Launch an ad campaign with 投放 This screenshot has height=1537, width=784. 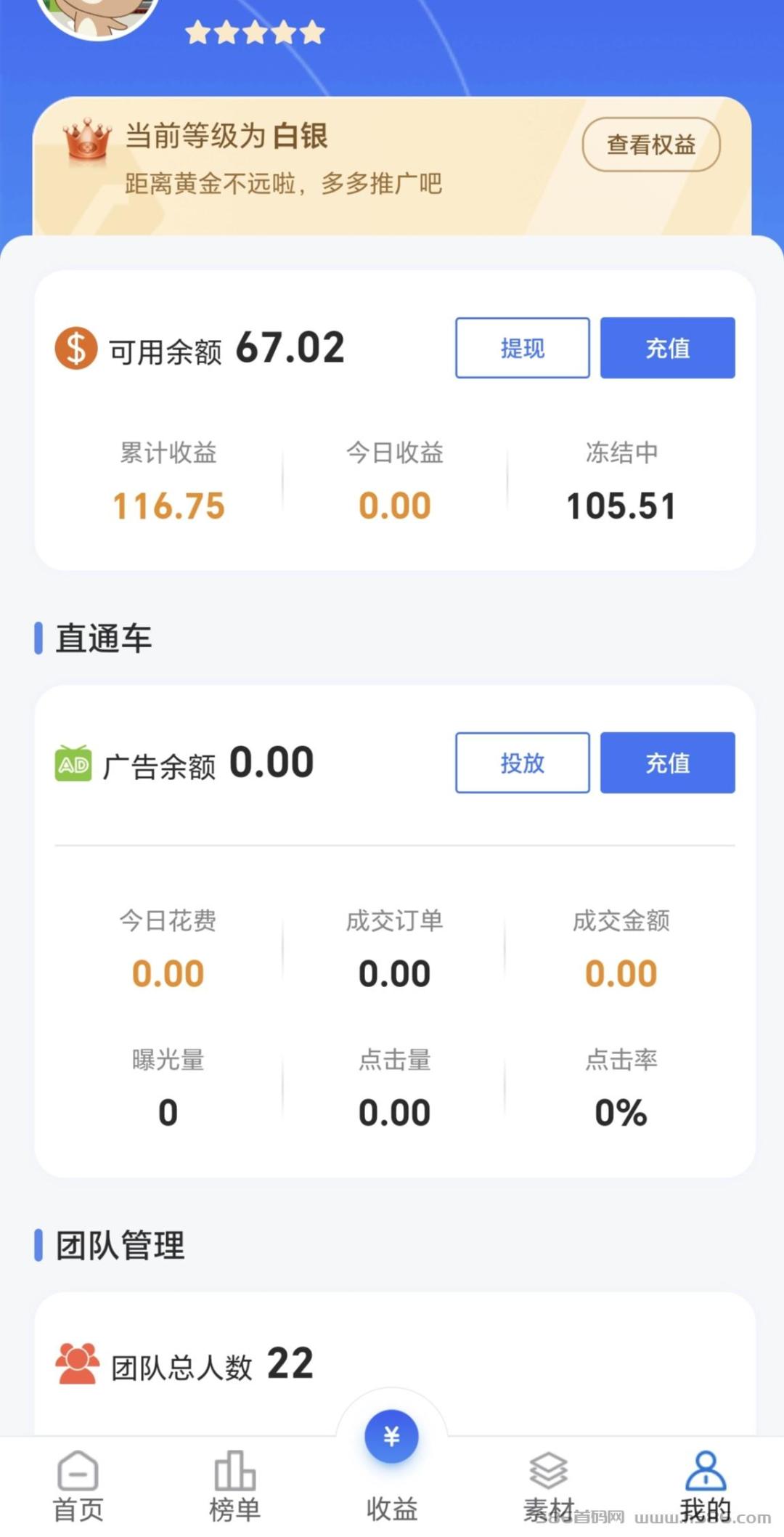point(522,763)
